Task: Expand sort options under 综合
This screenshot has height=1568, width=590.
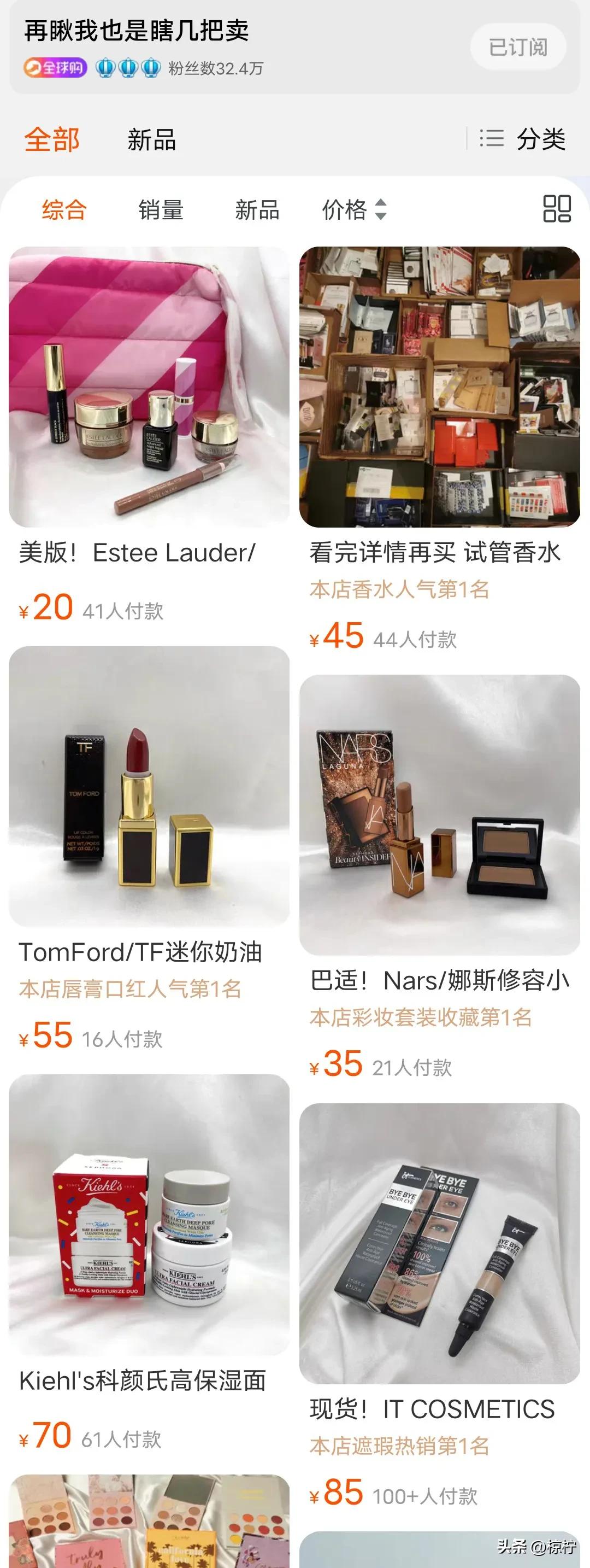Action: pos(64,209)
